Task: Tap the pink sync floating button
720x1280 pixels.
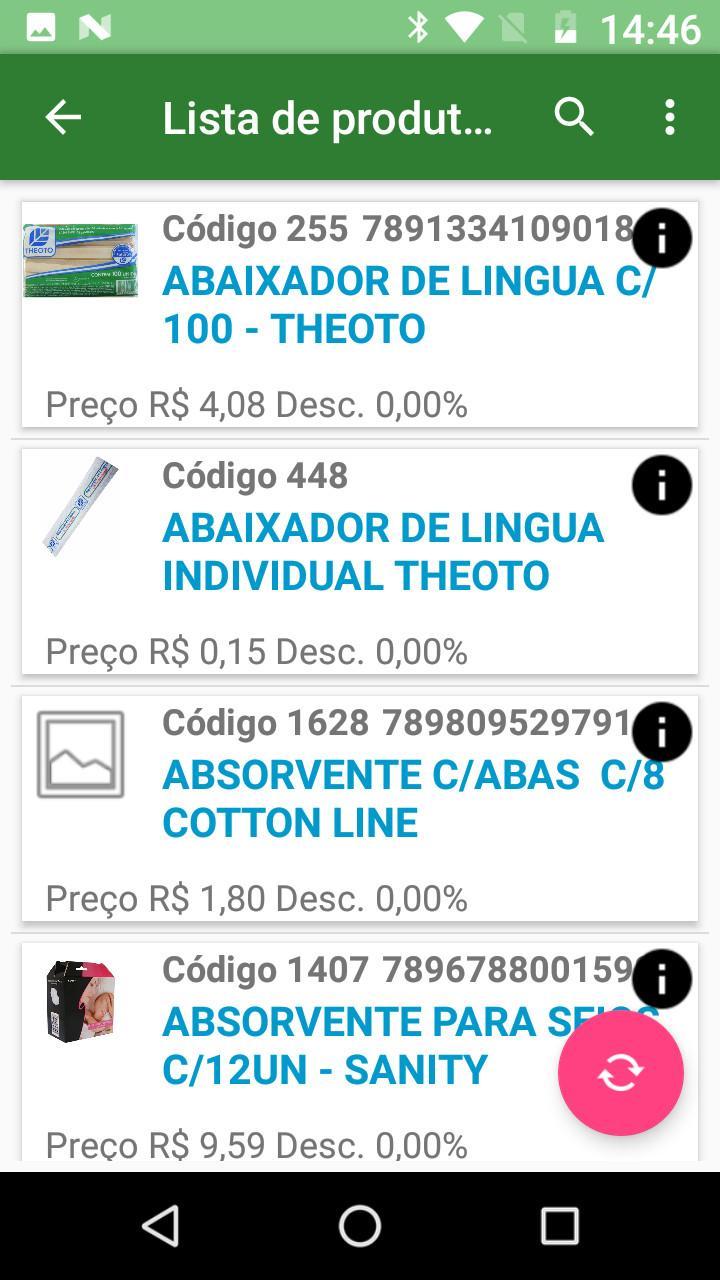Action: point(620,1073)
